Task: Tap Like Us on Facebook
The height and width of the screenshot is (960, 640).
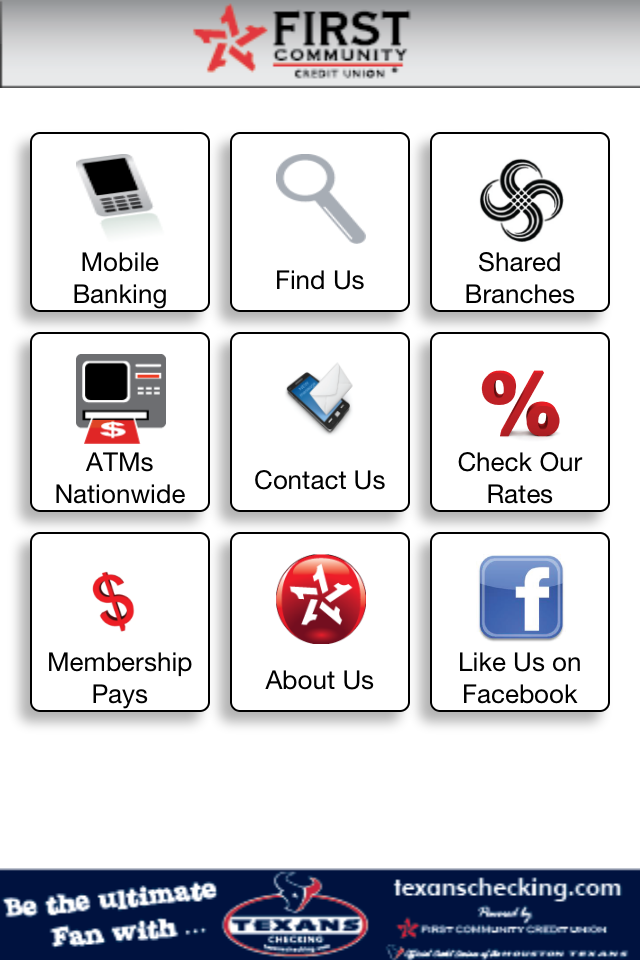Action: 520,622
